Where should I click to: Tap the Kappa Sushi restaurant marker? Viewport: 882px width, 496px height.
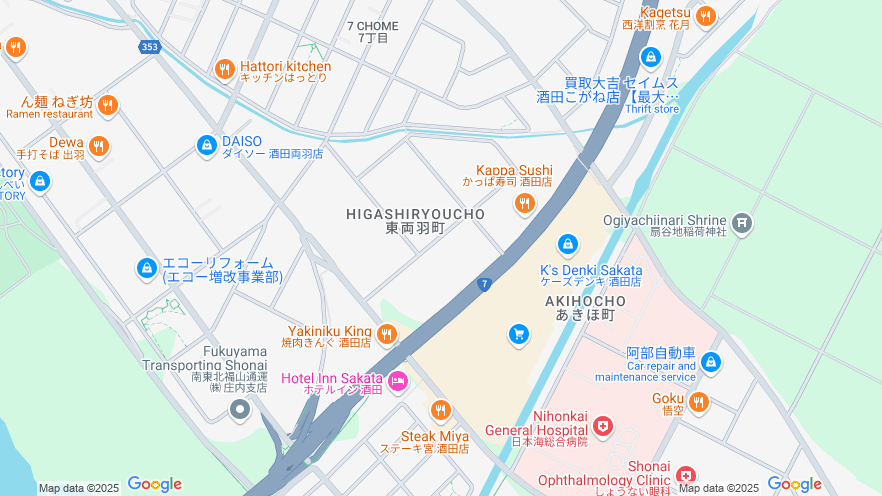tap(523, 204)
